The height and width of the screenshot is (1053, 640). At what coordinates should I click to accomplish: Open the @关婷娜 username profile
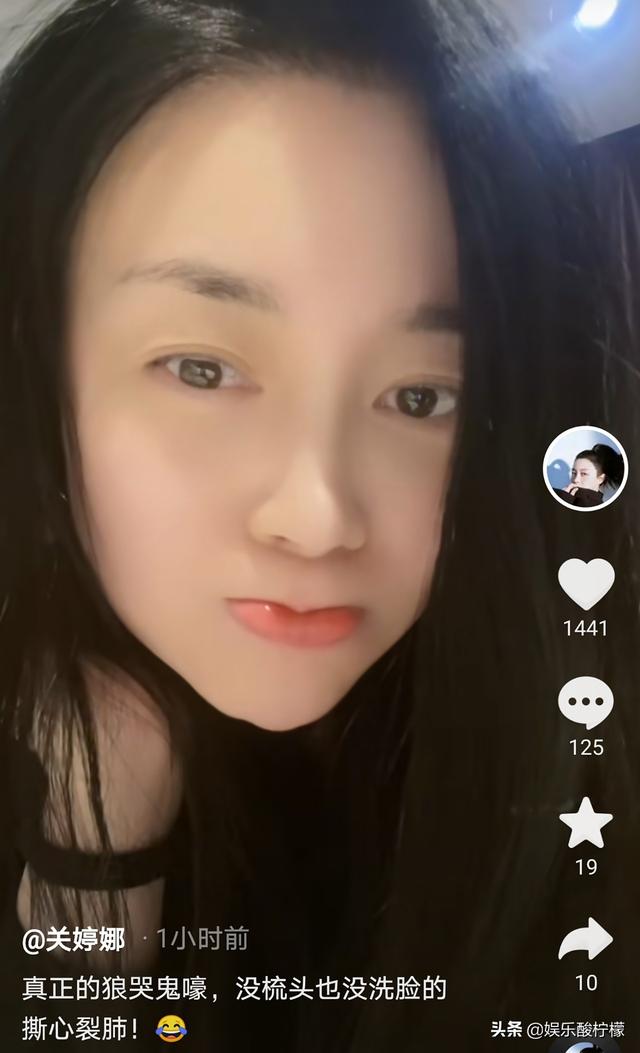click(x=73, y=940)
